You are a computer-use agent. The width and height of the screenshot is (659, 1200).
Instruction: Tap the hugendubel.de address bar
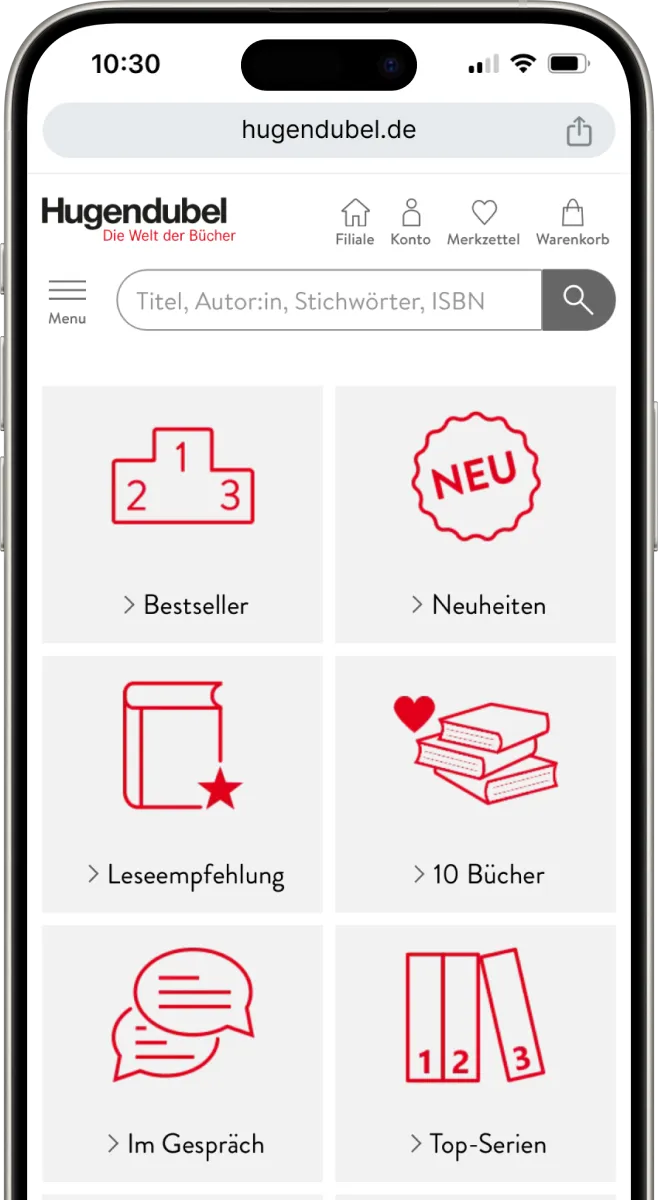pos(329,130)
